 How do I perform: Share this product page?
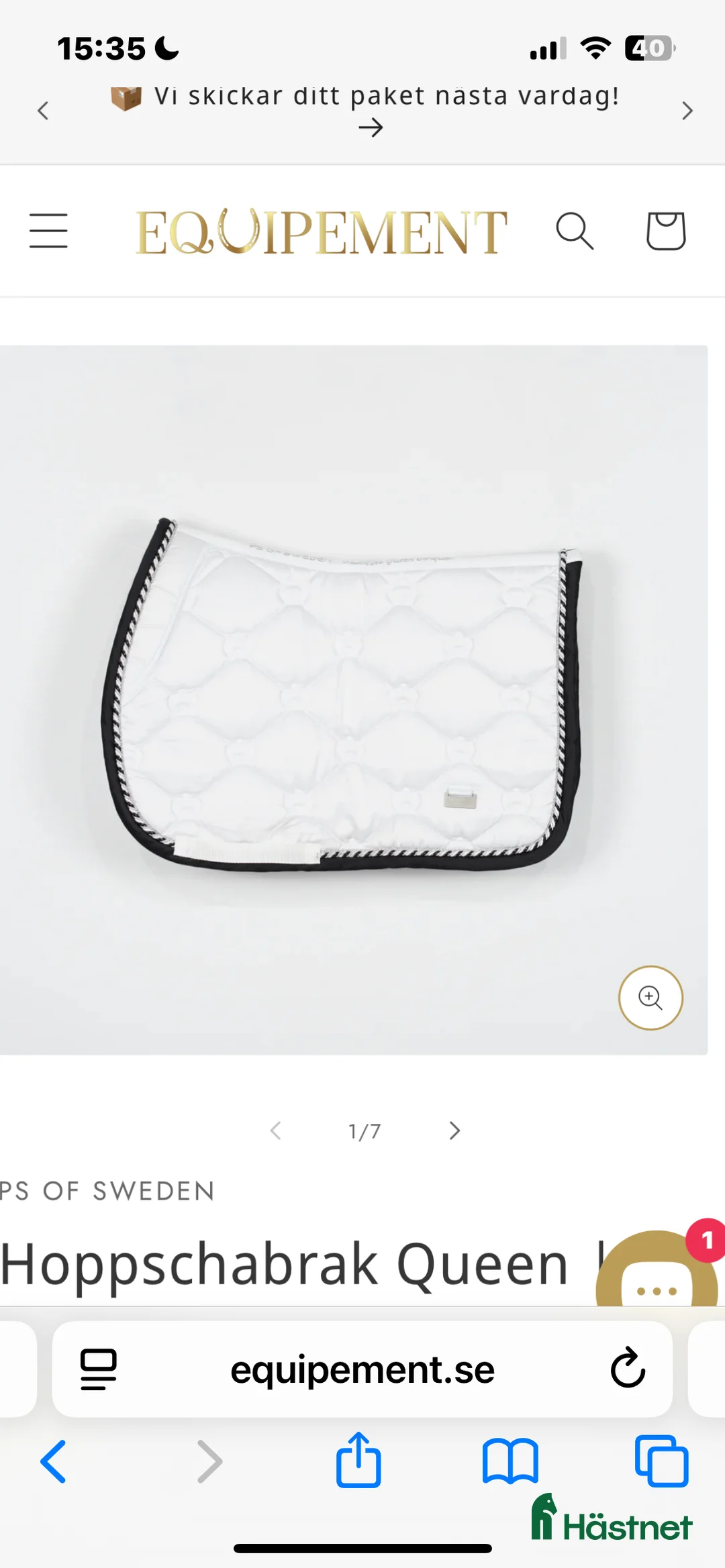(x=358, y=1460)
